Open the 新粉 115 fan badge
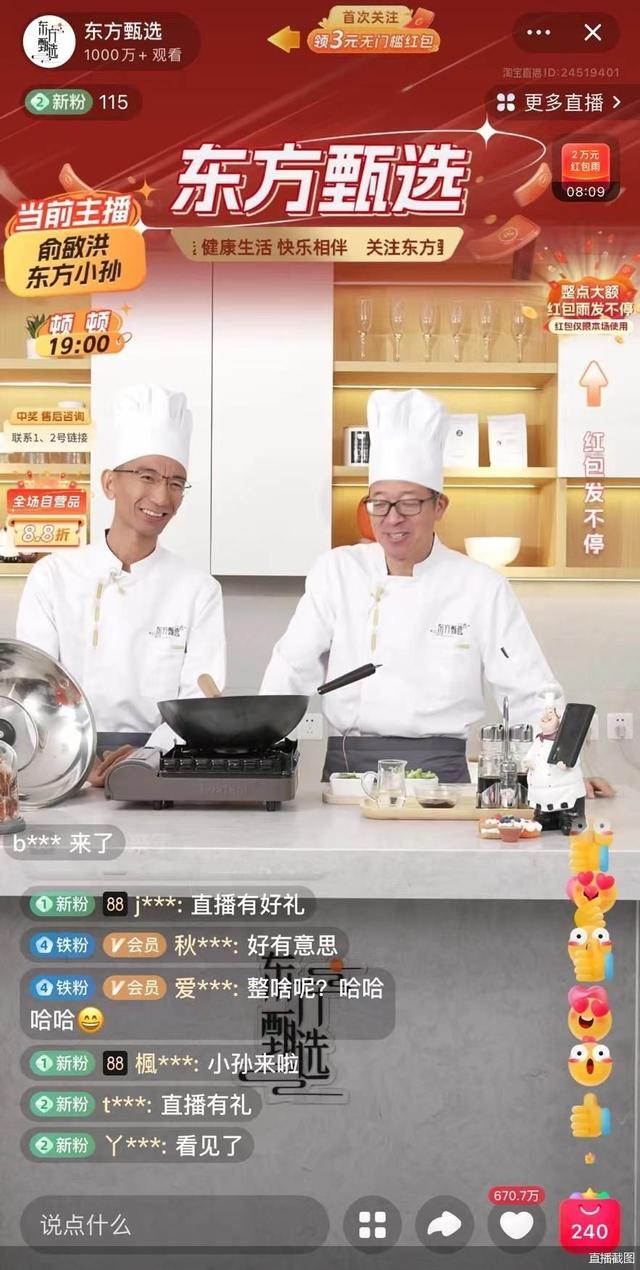This screenshot has width=640, height=1270. 81,102
